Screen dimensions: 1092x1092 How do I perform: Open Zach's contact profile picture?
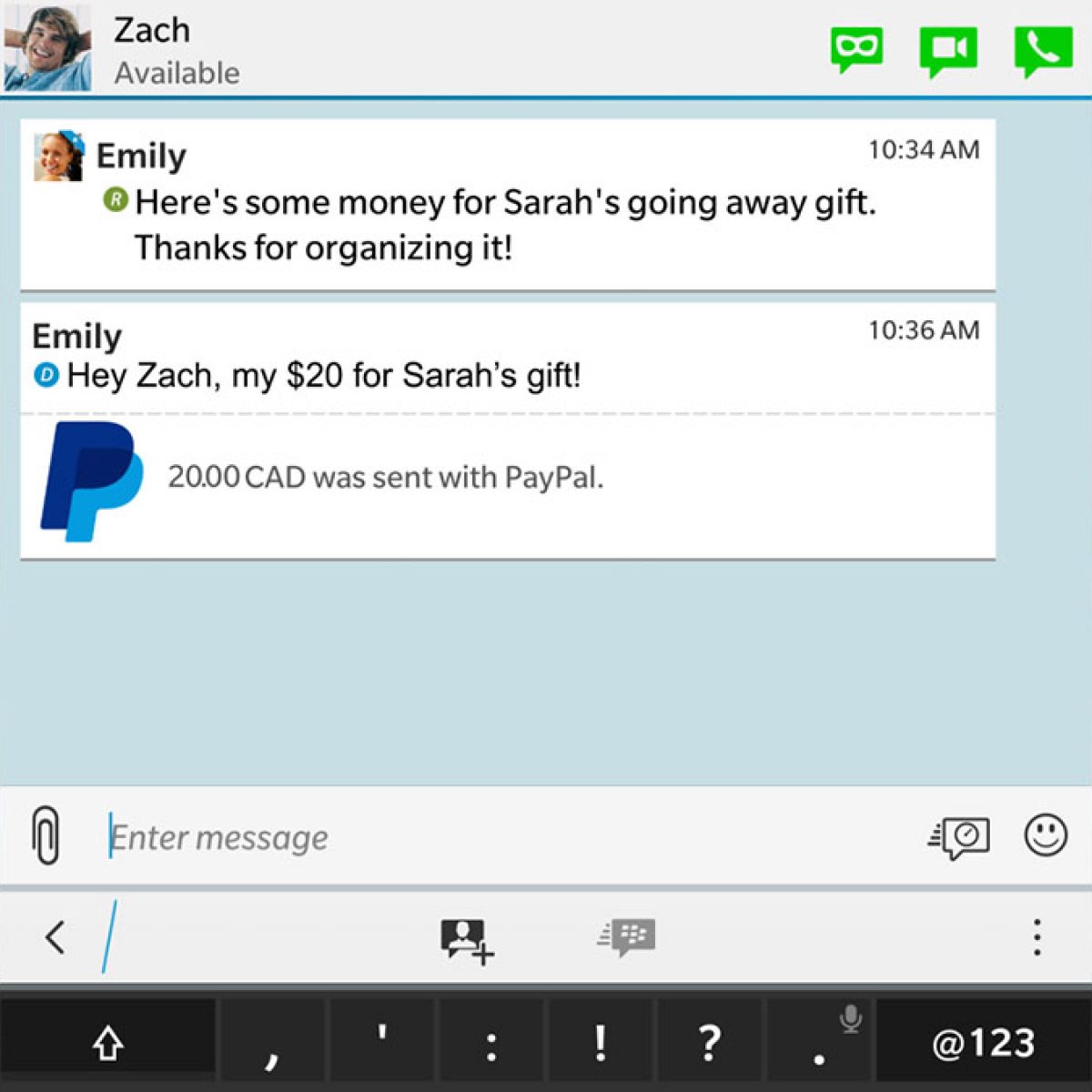click(x=47, y=47)
